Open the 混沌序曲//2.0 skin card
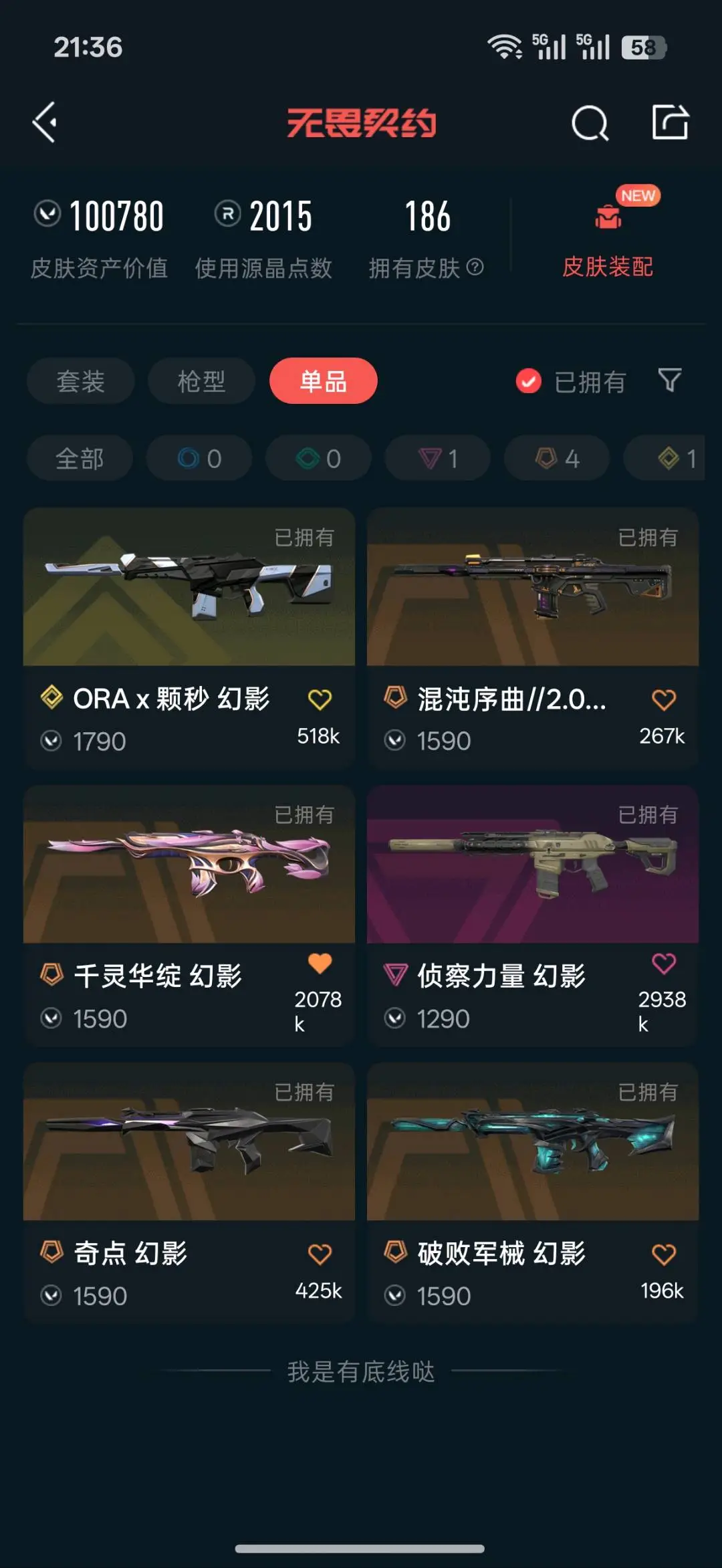722x1568 pixels. pyautogui.click(x=533, y=637)
